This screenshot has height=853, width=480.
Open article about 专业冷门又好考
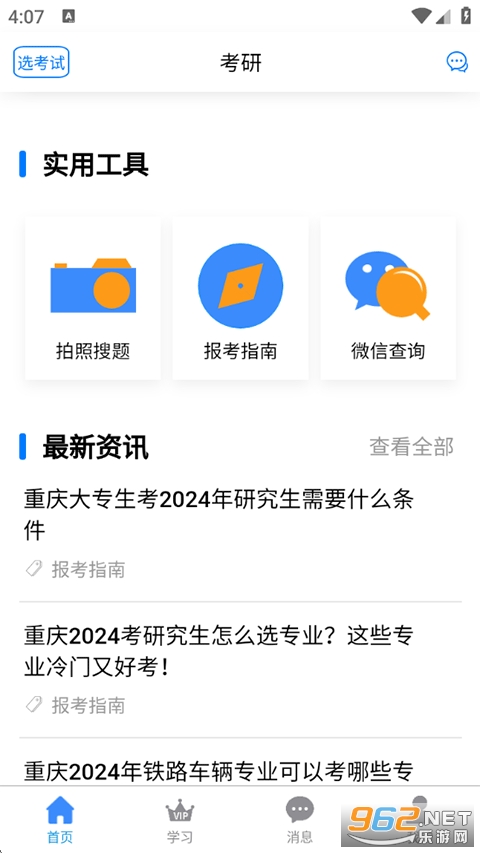pos(241,670)
